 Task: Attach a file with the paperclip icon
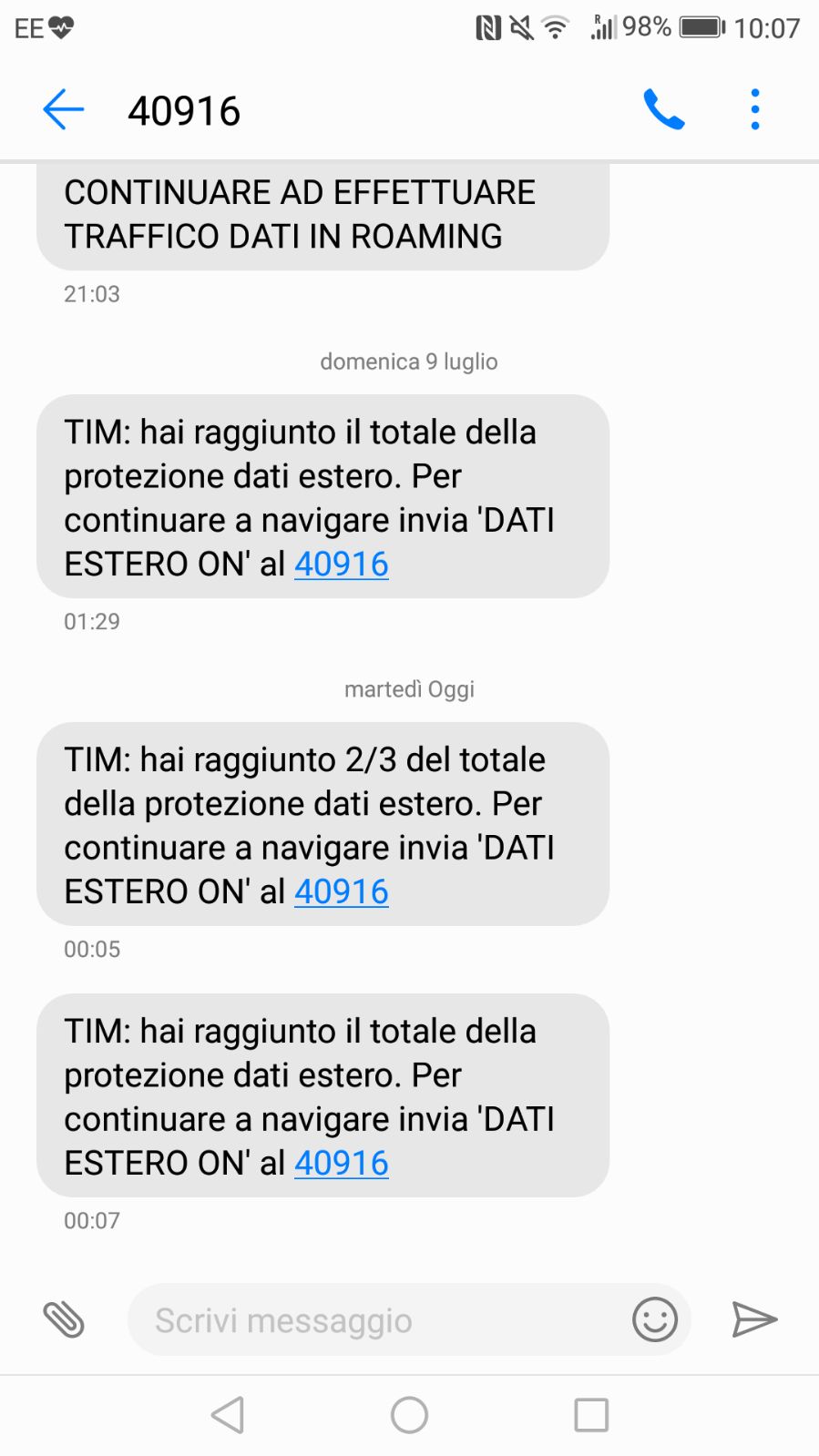pos(64,1319)
